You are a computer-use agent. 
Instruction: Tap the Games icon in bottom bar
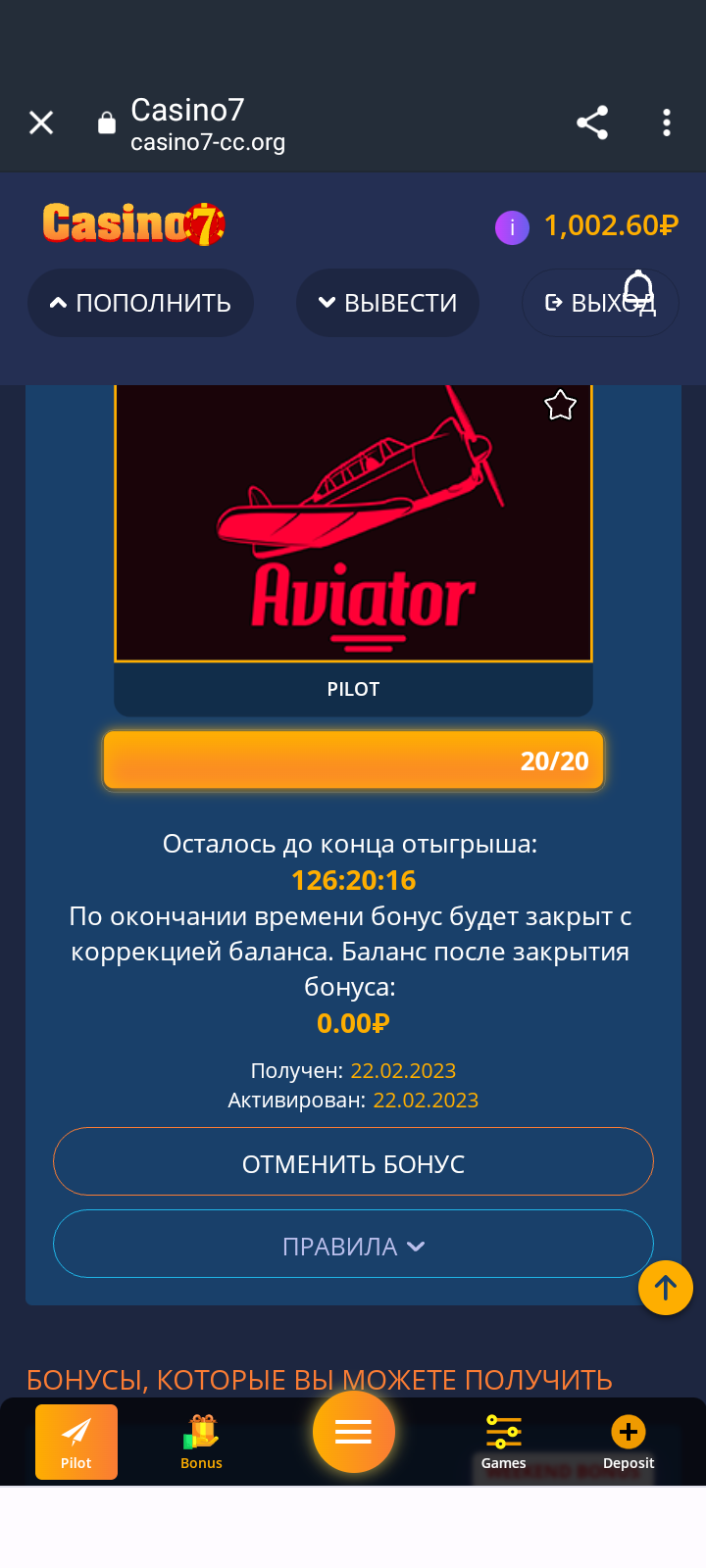[504, 1431]
